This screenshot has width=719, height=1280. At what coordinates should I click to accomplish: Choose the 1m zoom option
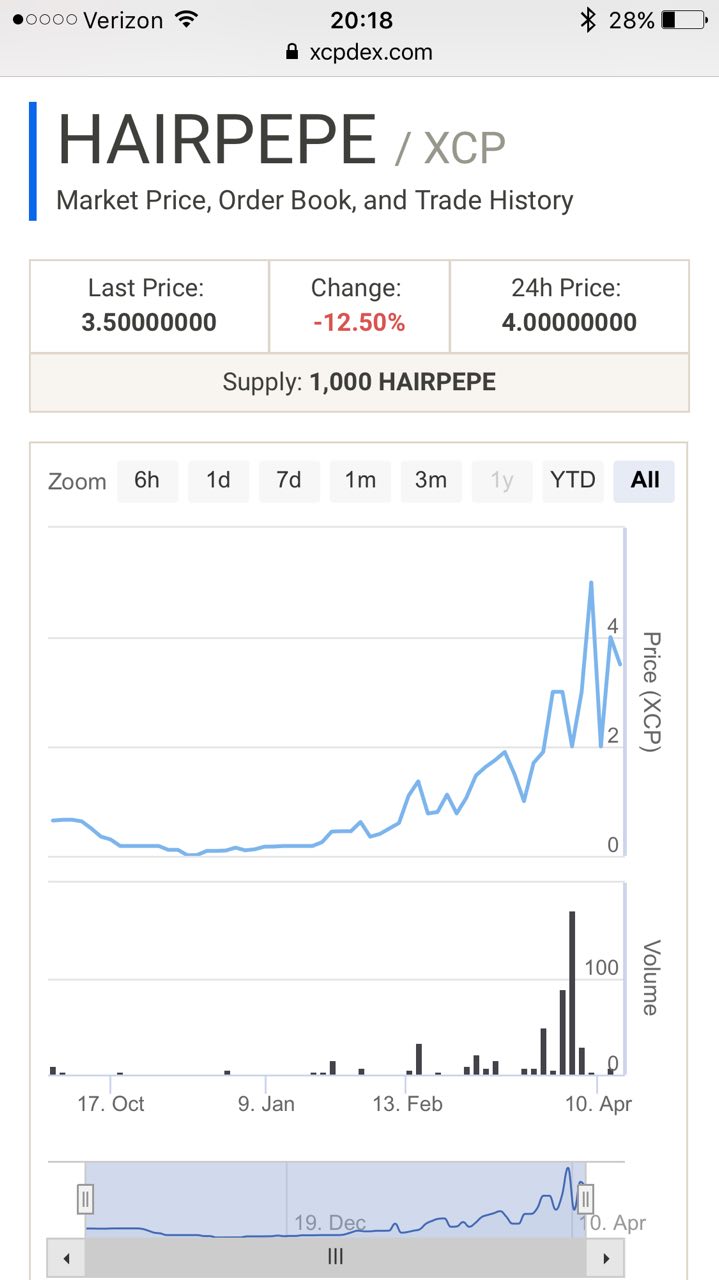pos(360,481)
